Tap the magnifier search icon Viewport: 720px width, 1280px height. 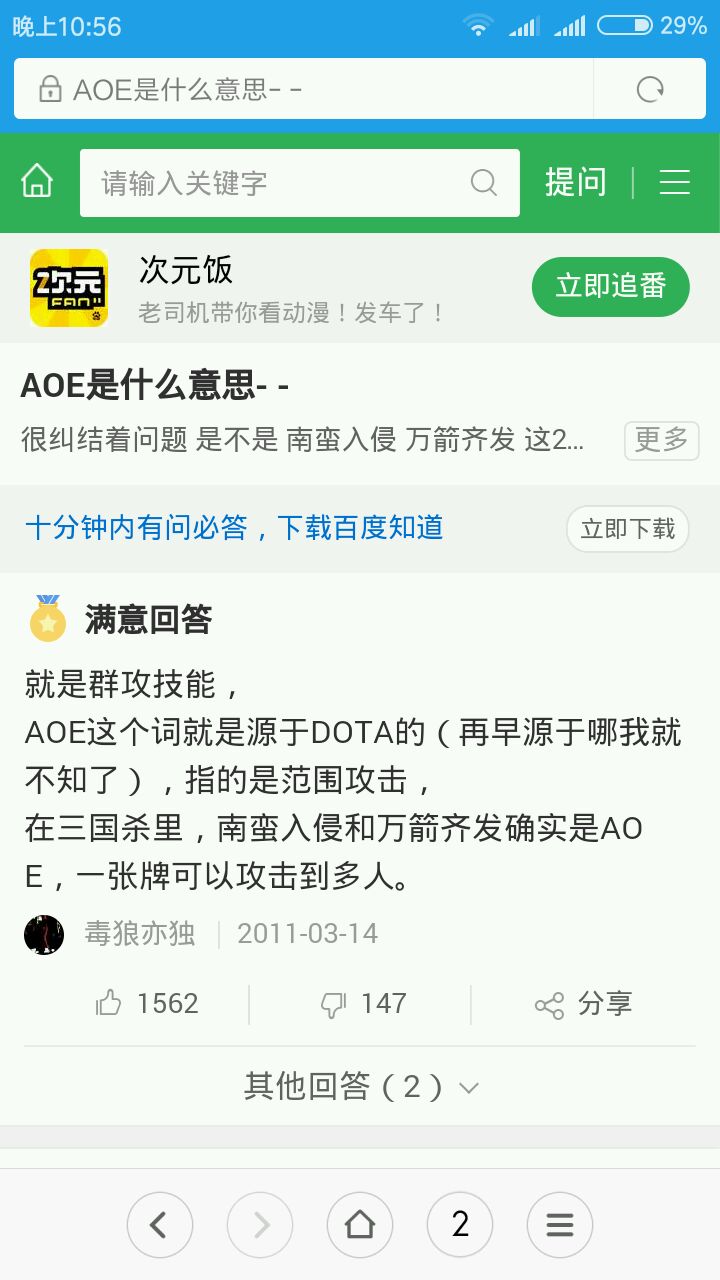coord(484,183)
